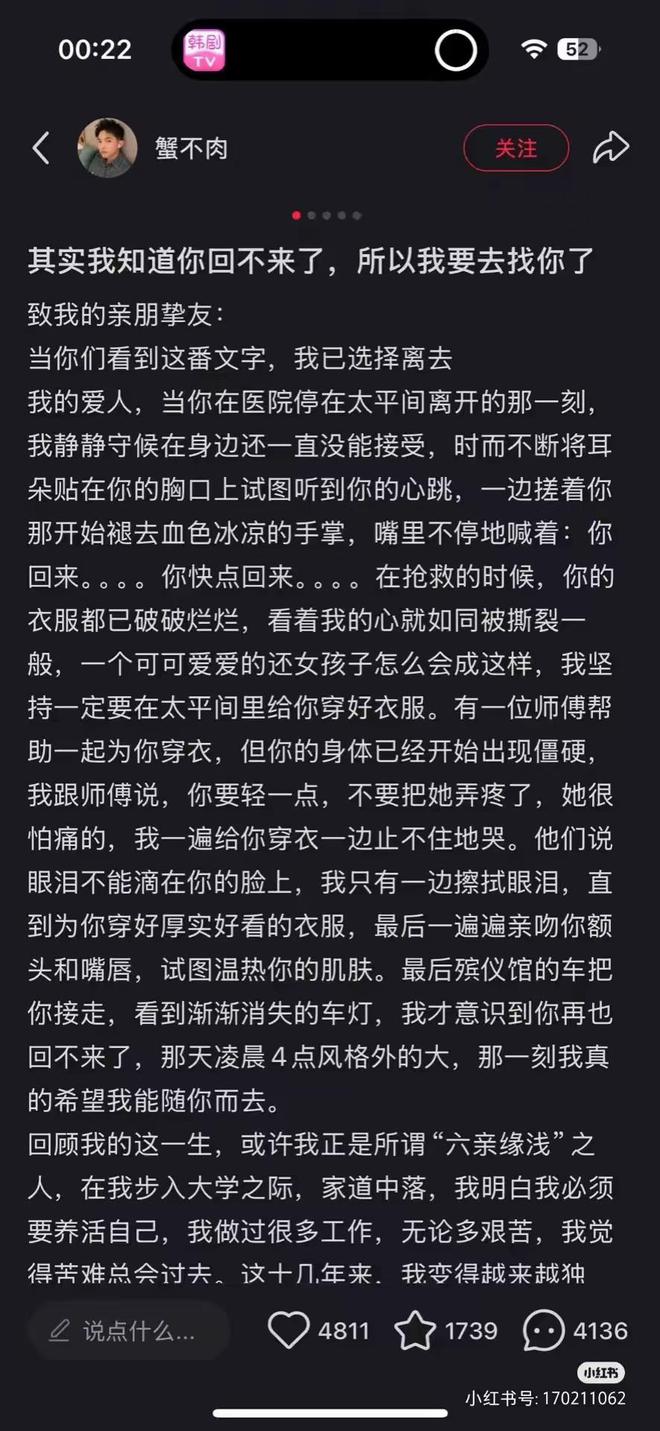Like the post with the heart icon

(289, 1331)
